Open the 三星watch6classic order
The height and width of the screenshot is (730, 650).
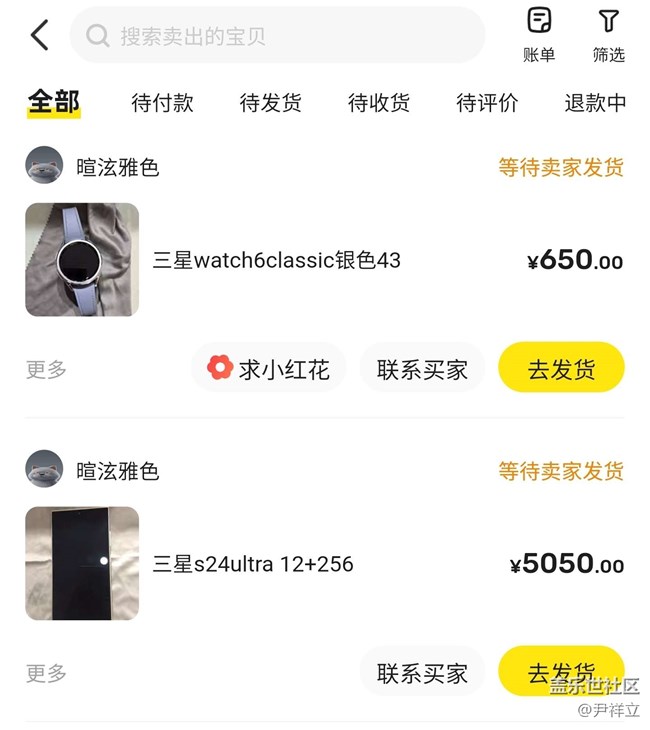(x=276, y=261)
